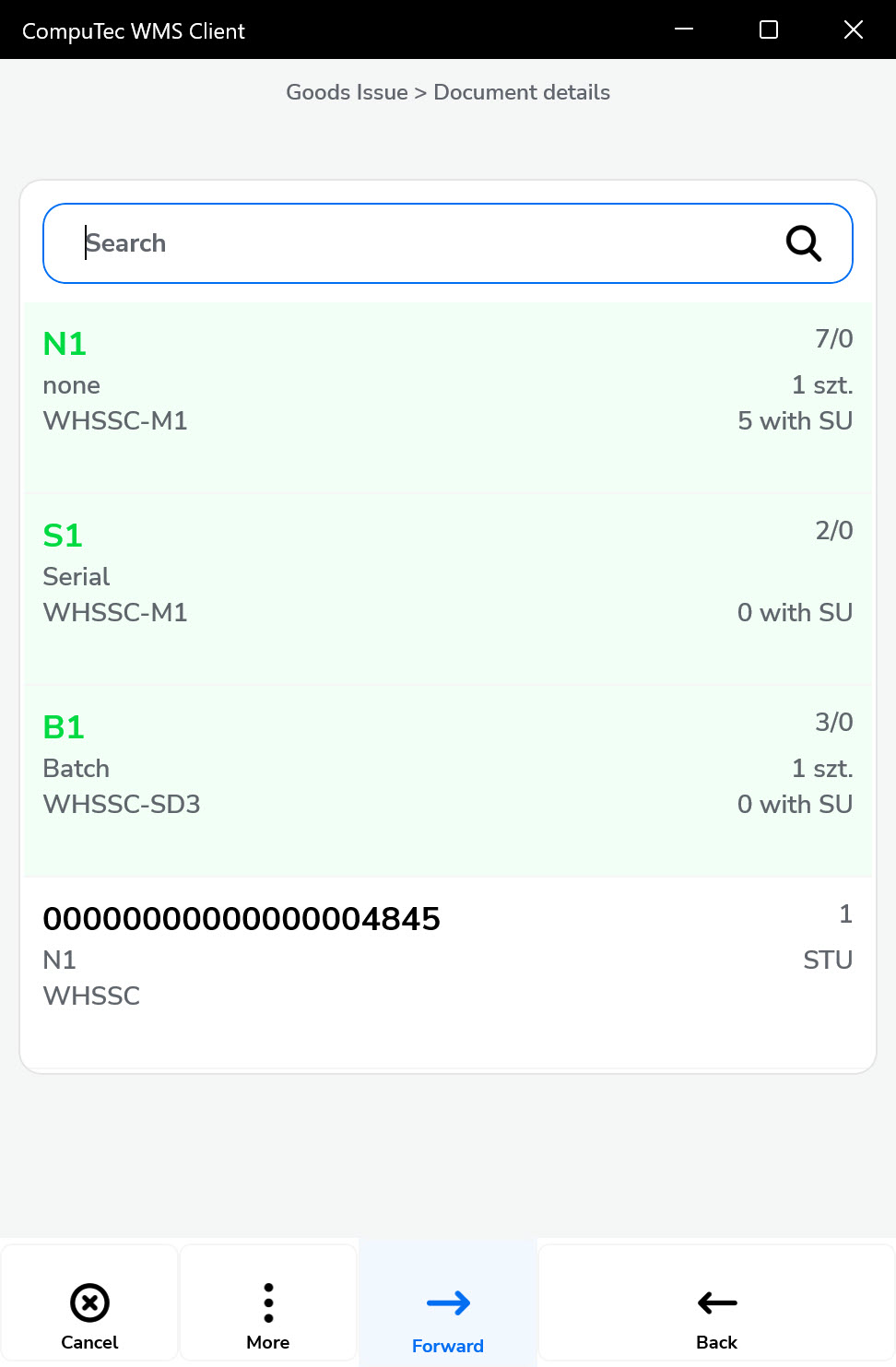
Task: Minimize the application window
Action: pos(684,29)
